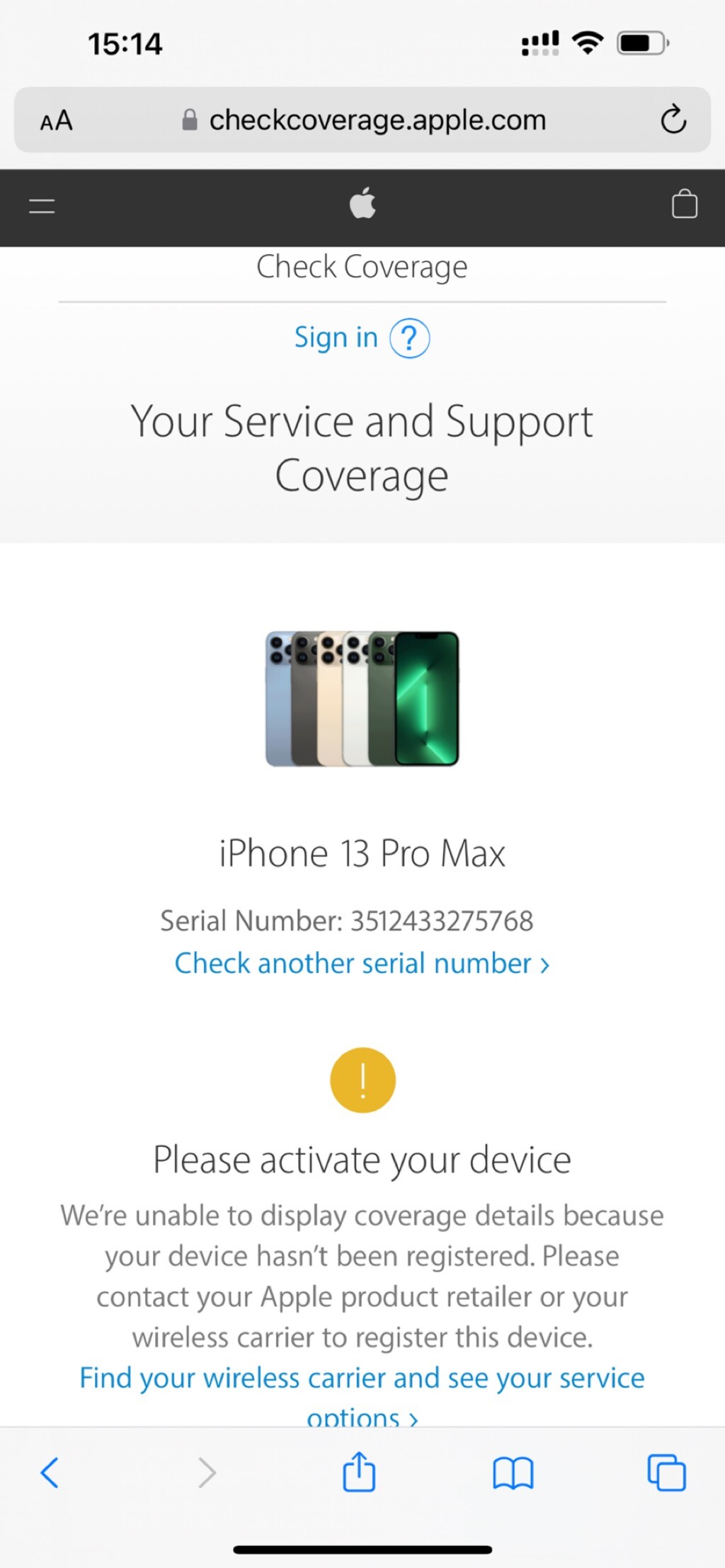The width and height of the screenshot is (725, 1568).
Task: Share this page
Action: [x=359, y=1472]
